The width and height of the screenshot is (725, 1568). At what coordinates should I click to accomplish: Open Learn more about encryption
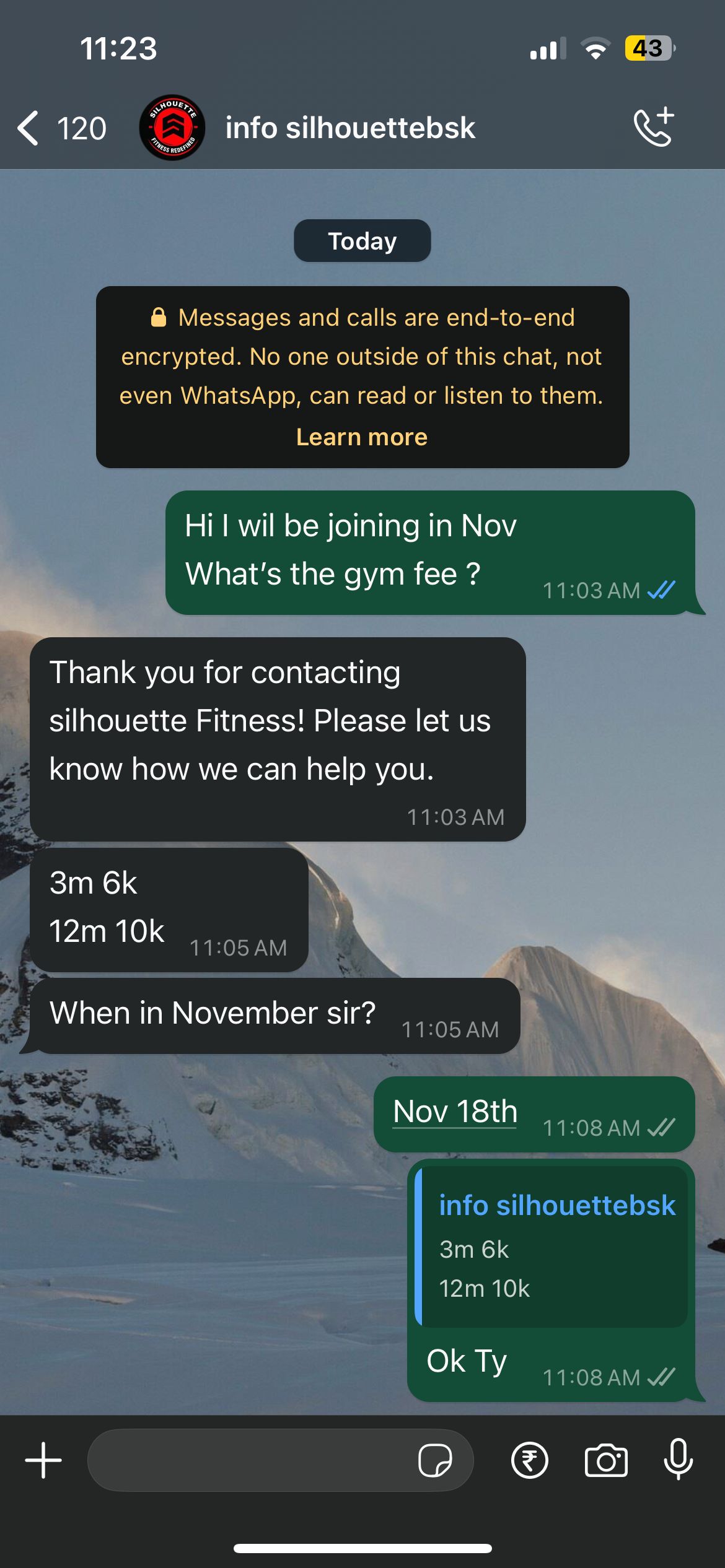point(362,437)
